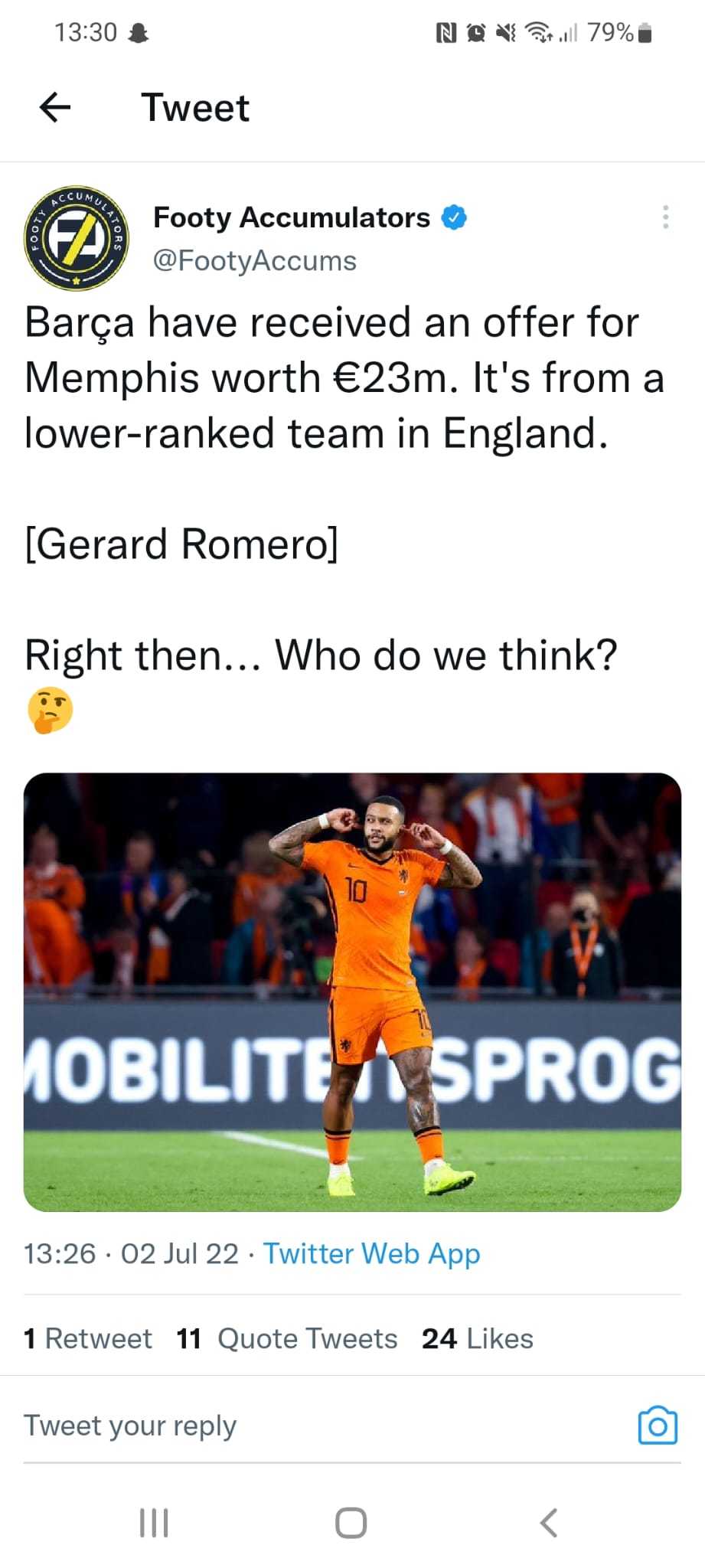View the 11 Quote Tweets

(x=287, y=1338)
